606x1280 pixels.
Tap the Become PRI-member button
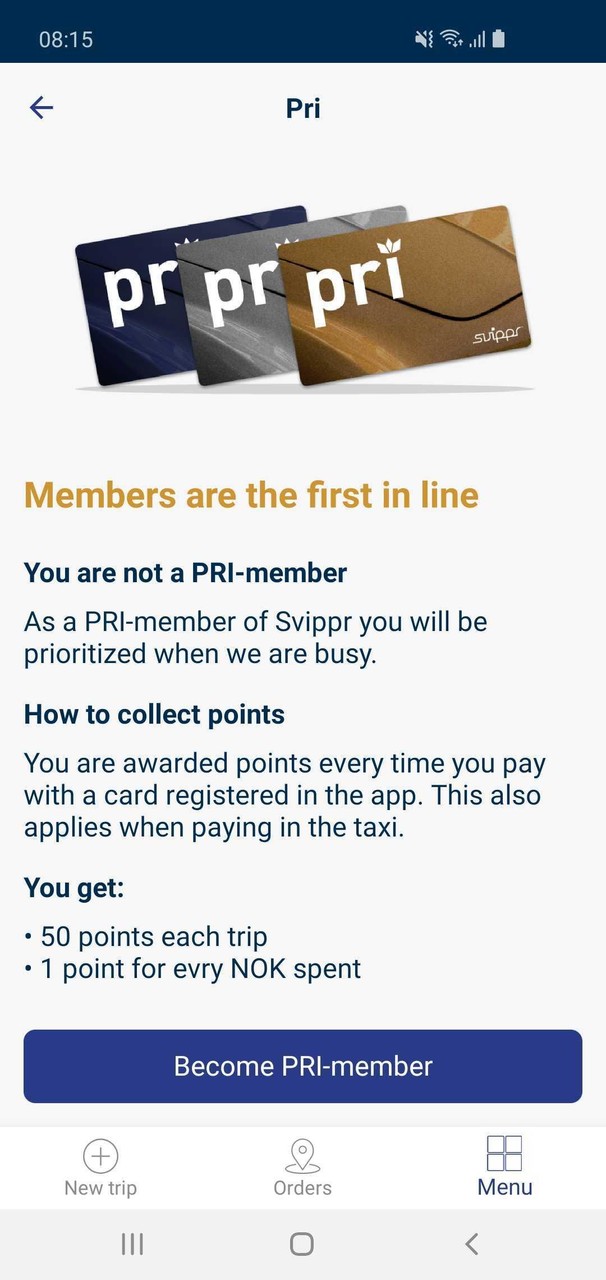point(302,1066)
